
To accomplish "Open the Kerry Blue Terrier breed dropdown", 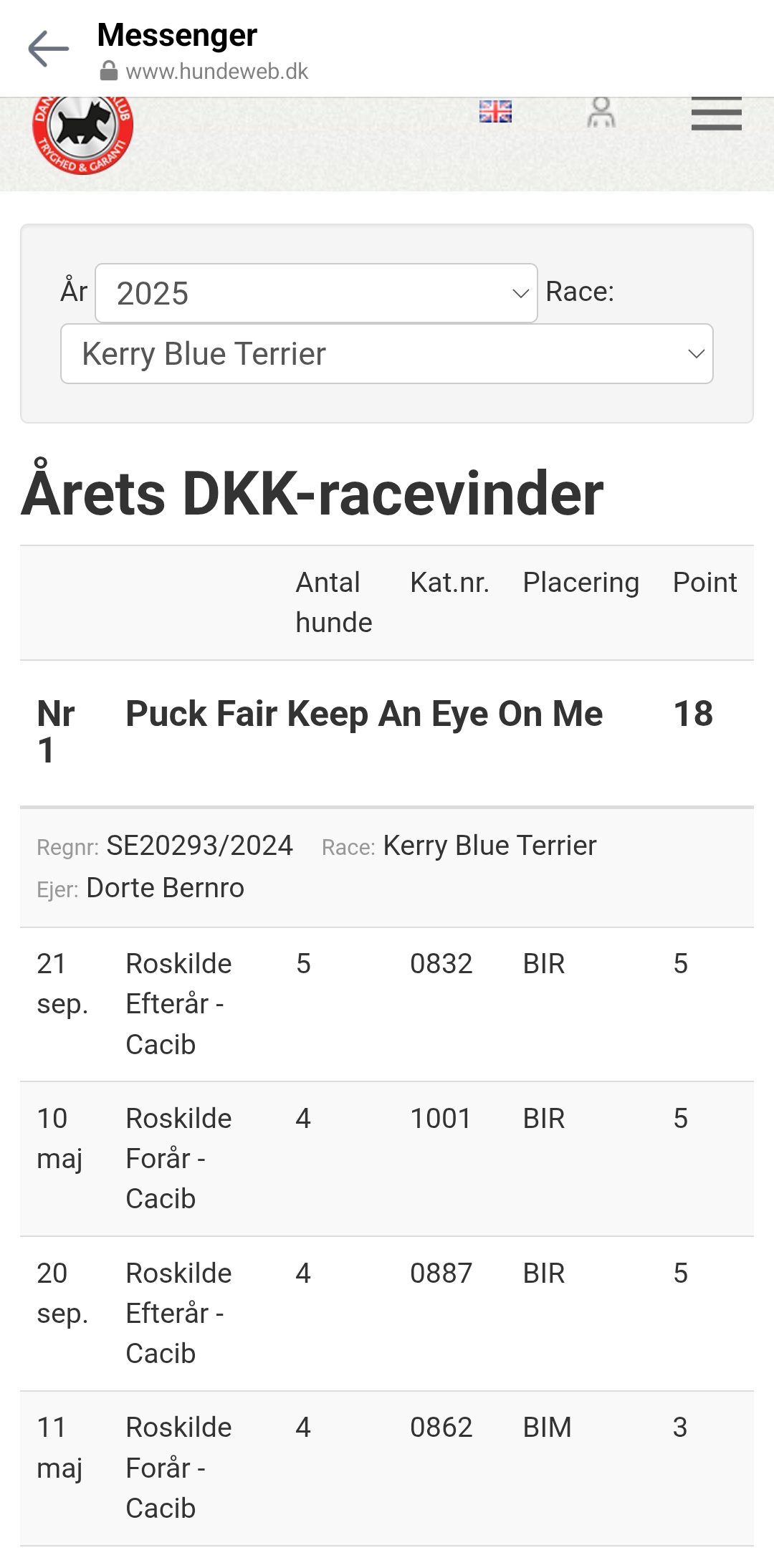I will point(386,354).
